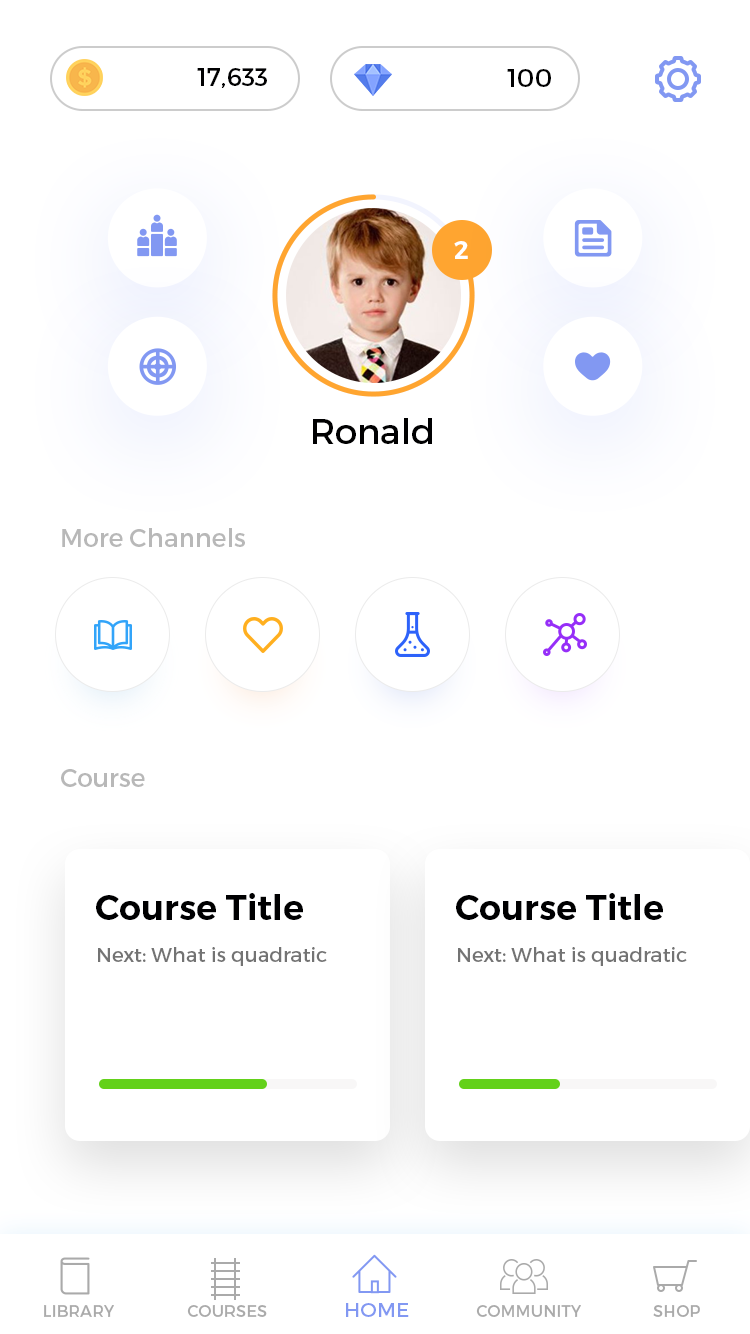Image resolution: width=750 pixels, height=1334 pixels.
Task: Tap the diamond gems balance
Action: pos(455,78)
